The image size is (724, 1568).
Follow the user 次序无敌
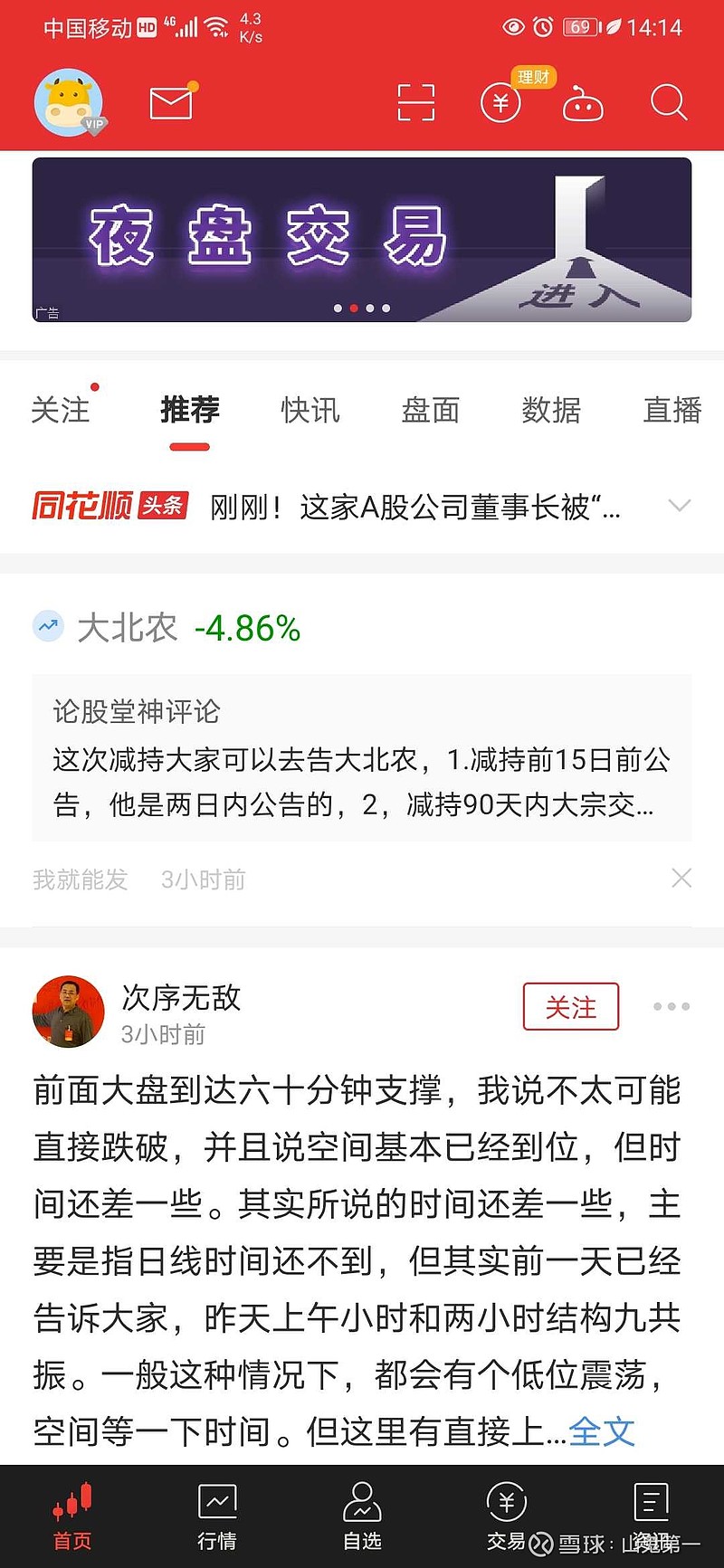[x=571, y=1007]
